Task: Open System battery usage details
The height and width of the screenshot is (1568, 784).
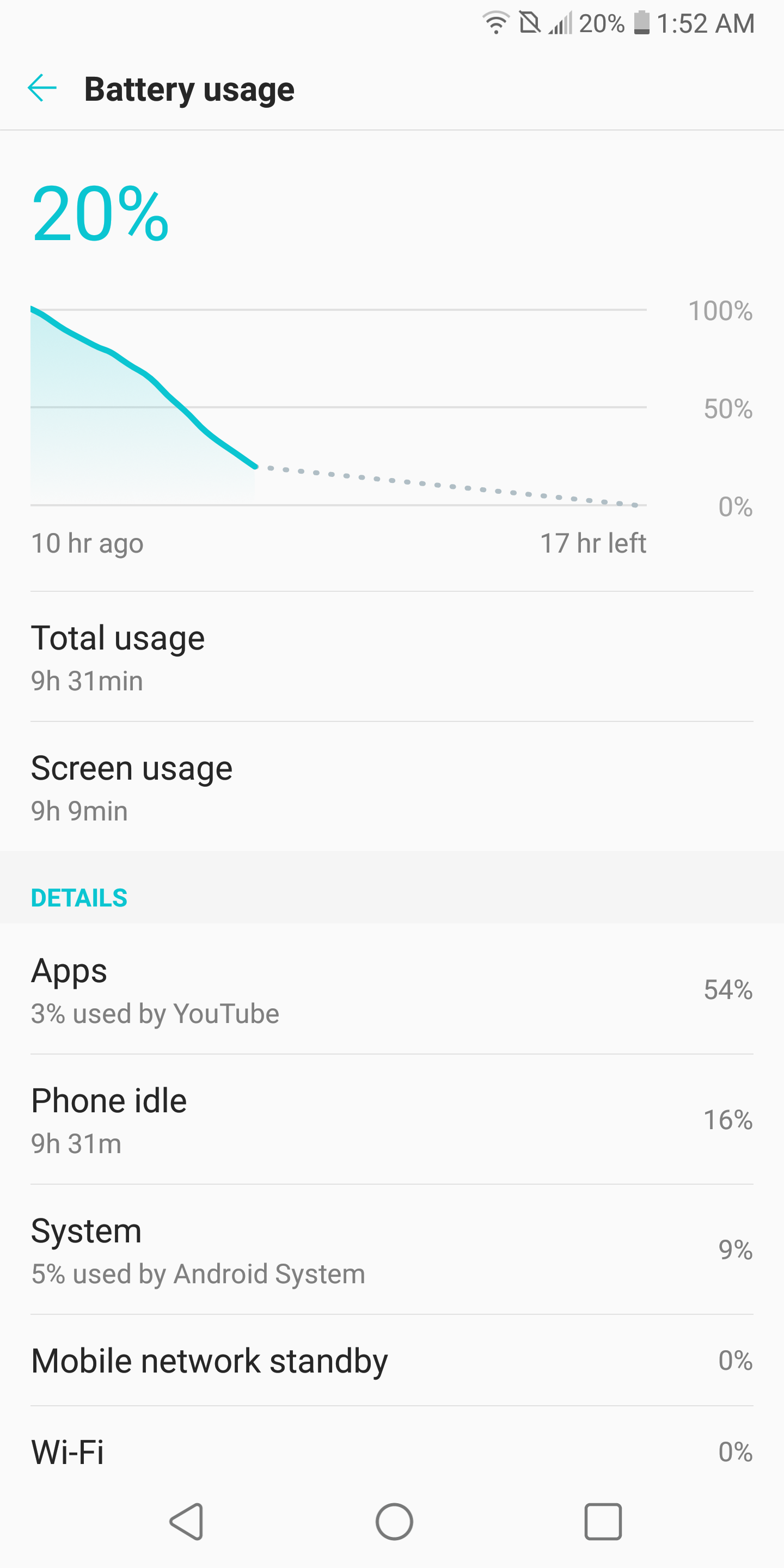Action: [392, 1250]
